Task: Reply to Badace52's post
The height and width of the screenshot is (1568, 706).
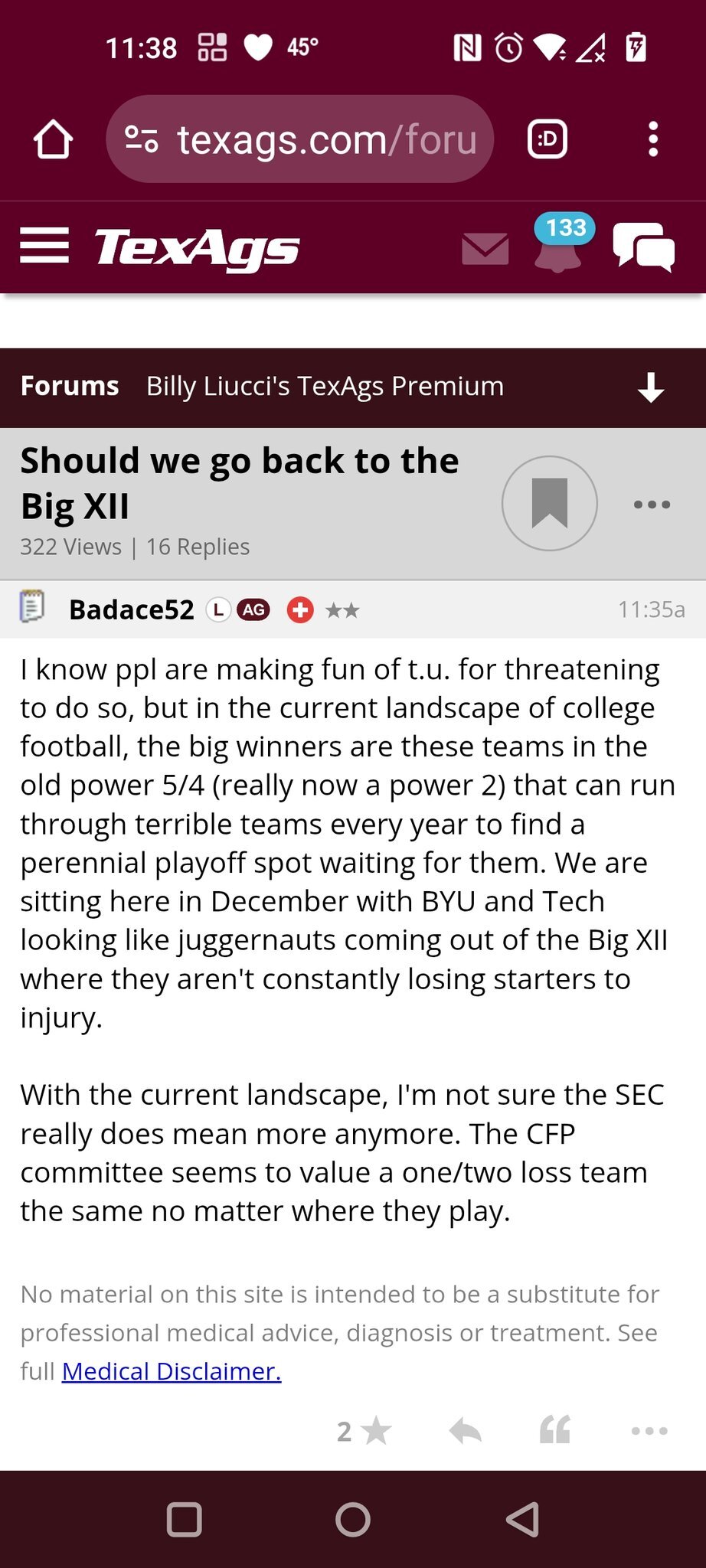Action: click(466, 1430)
